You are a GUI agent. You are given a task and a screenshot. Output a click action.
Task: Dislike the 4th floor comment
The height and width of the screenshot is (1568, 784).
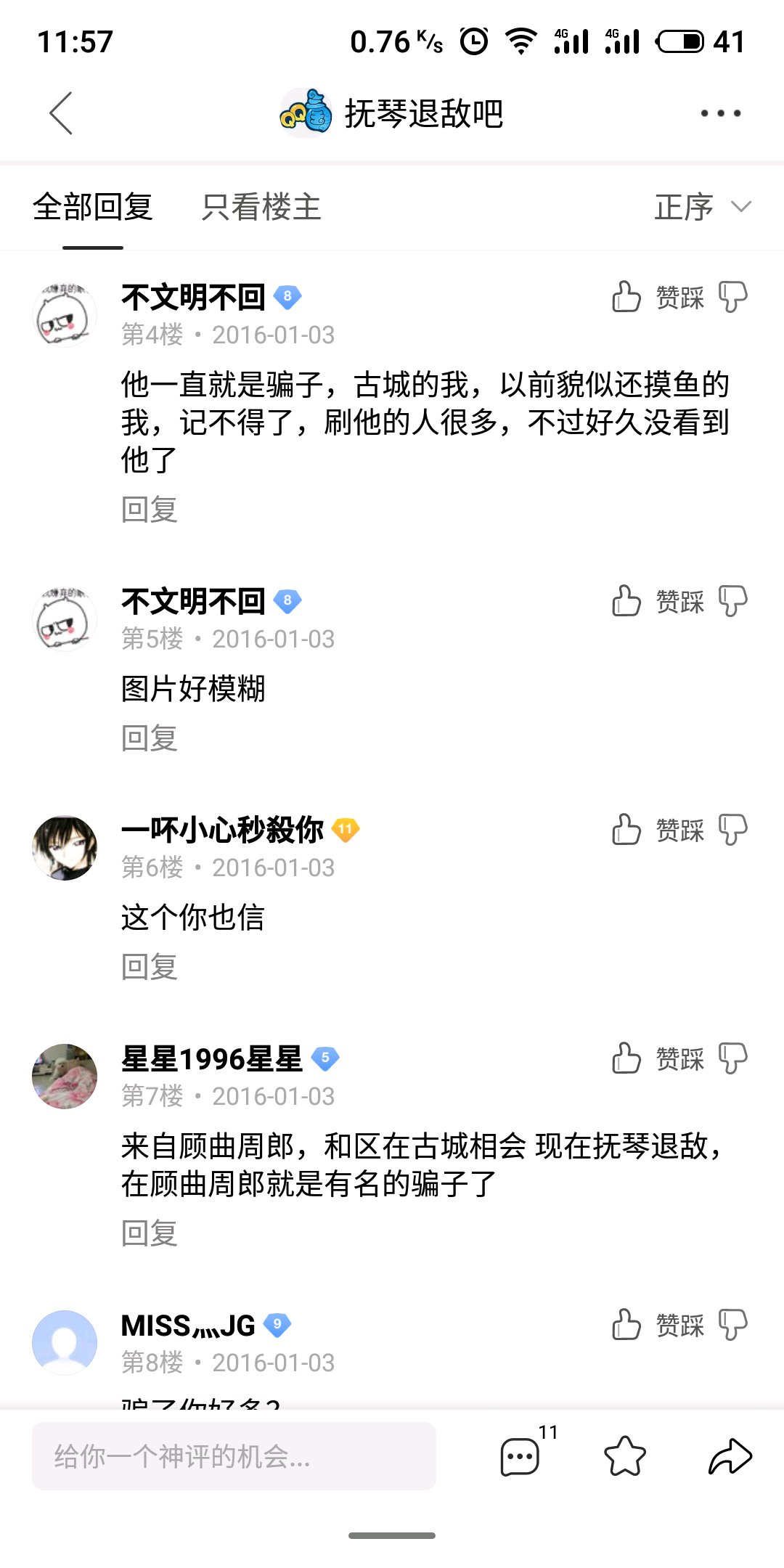pyautogui.click(x=732, y=297)
